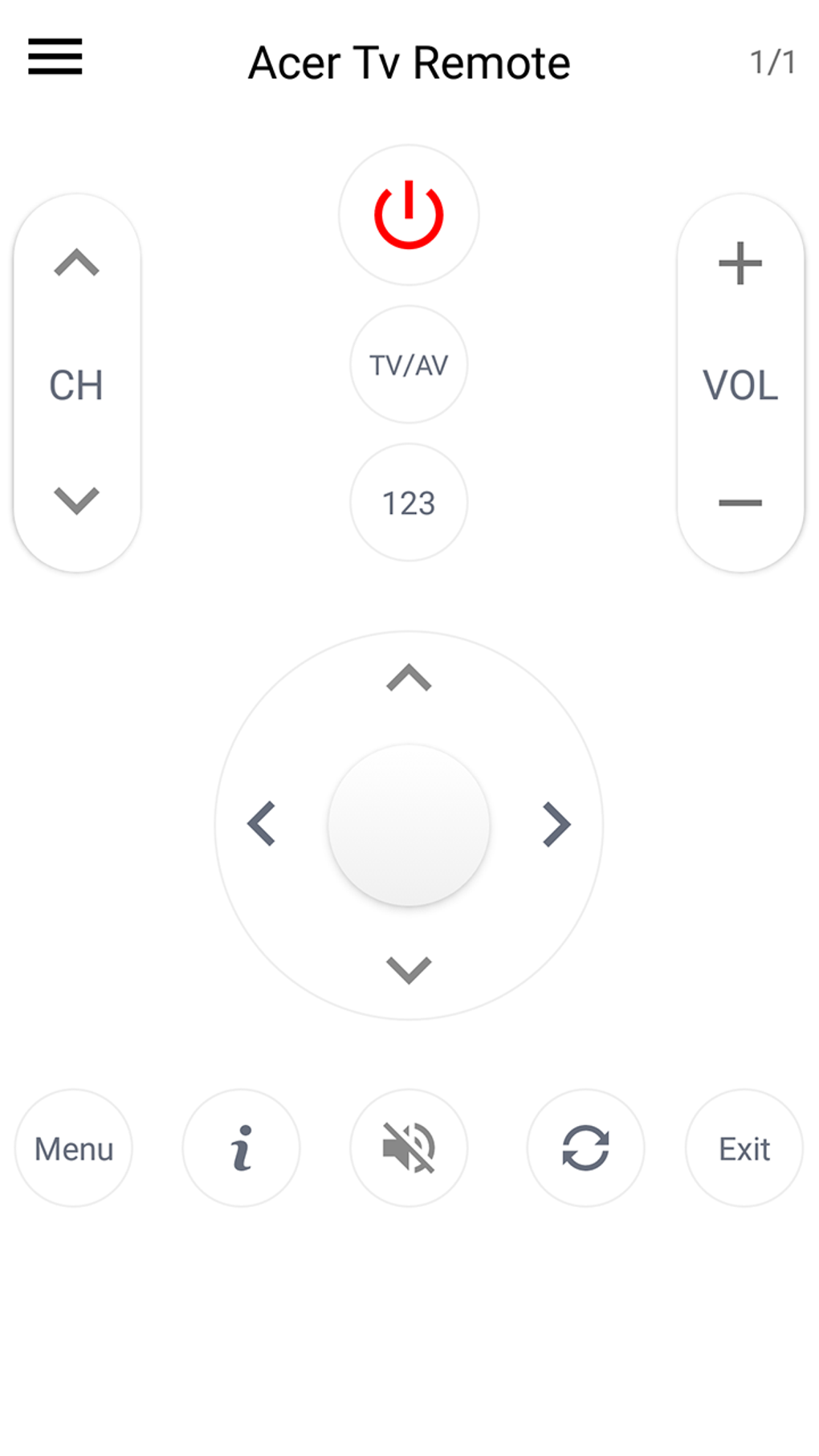The image size is (819, 1456).
Task: Open the hamburger drawer menu
Action: 55,57
